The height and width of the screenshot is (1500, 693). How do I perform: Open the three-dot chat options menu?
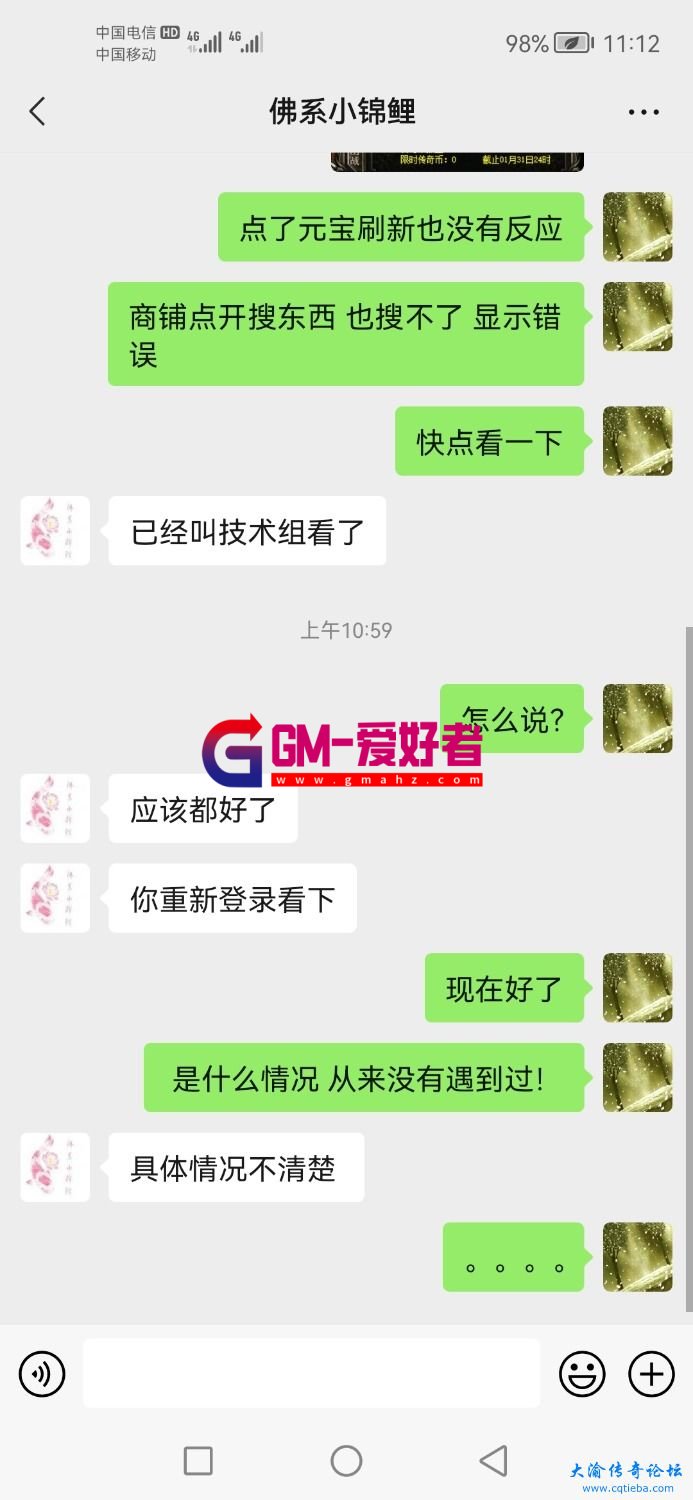(643, 112)
